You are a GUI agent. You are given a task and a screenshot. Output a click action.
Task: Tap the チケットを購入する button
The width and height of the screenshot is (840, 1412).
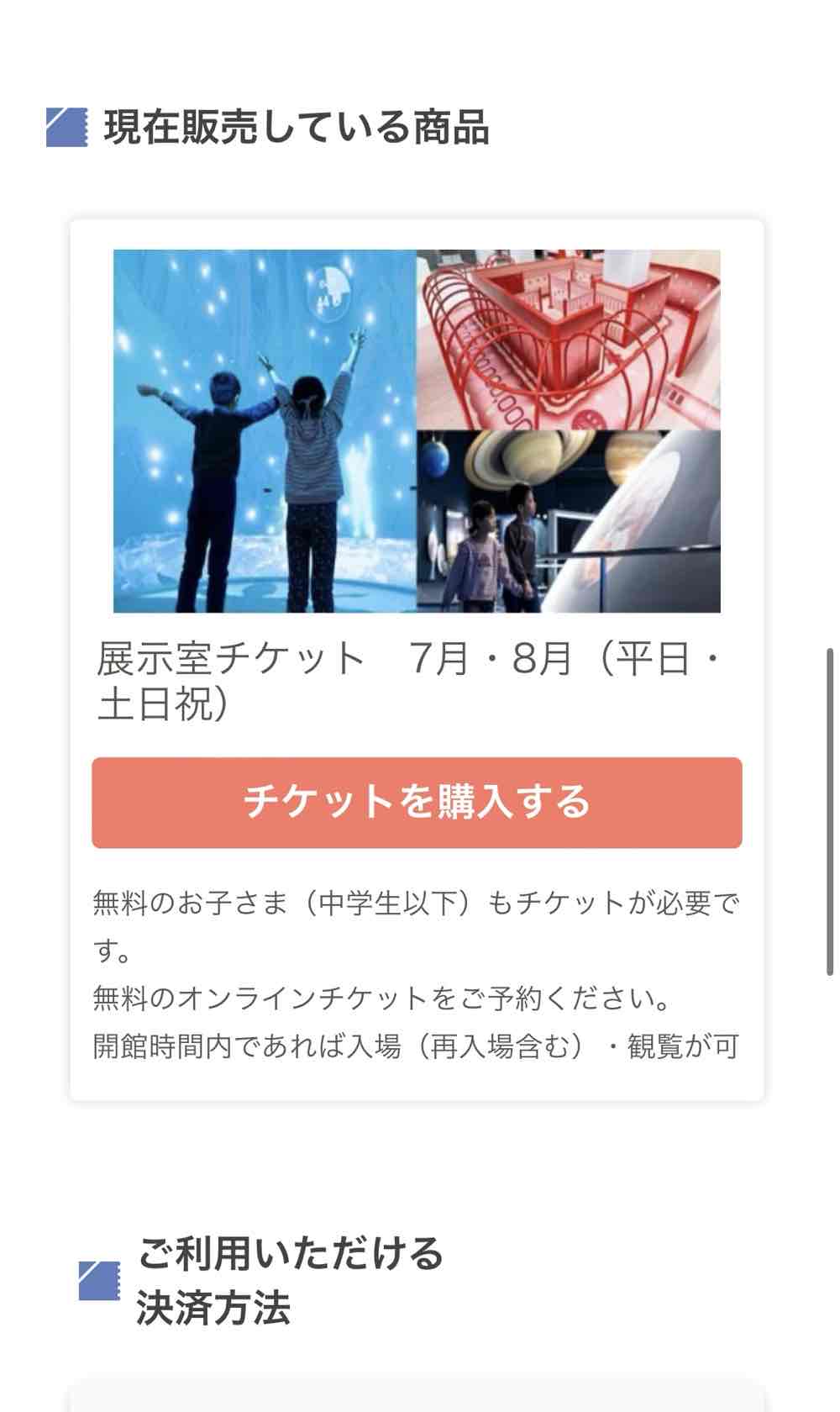pyautogui.click(x=417, y=803)
